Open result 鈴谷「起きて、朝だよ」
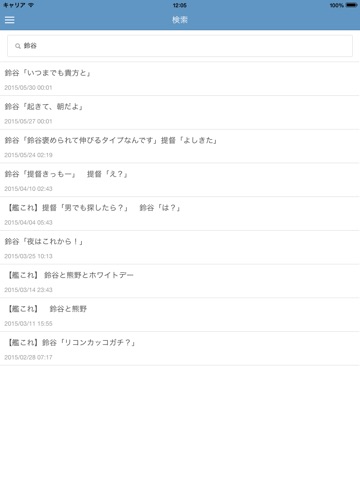 pos(180,113)
